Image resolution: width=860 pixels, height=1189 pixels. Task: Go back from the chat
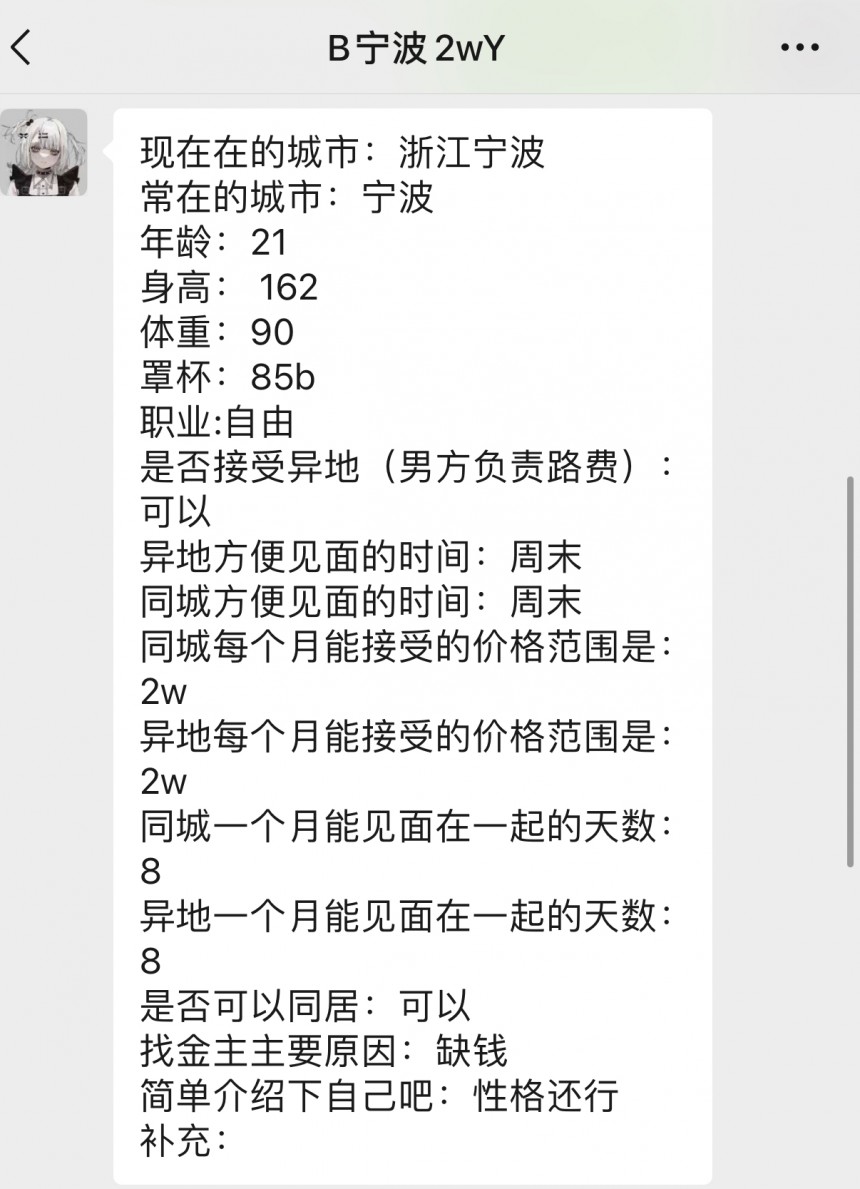(x=22, y=48)
